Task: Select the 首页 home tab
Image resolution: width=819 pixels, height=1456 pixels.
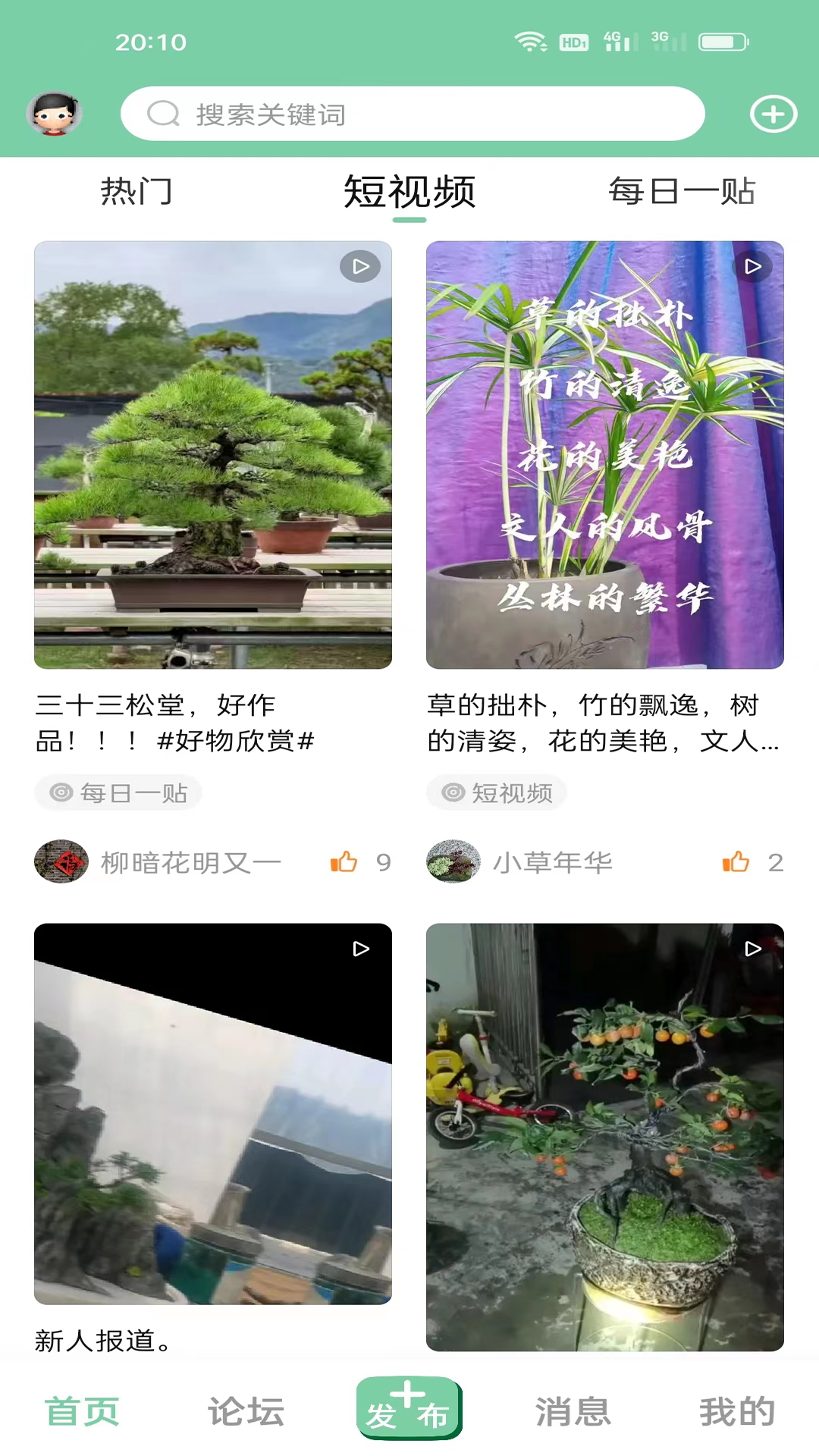Action: pyautogui.click(x=82, y=1409)
